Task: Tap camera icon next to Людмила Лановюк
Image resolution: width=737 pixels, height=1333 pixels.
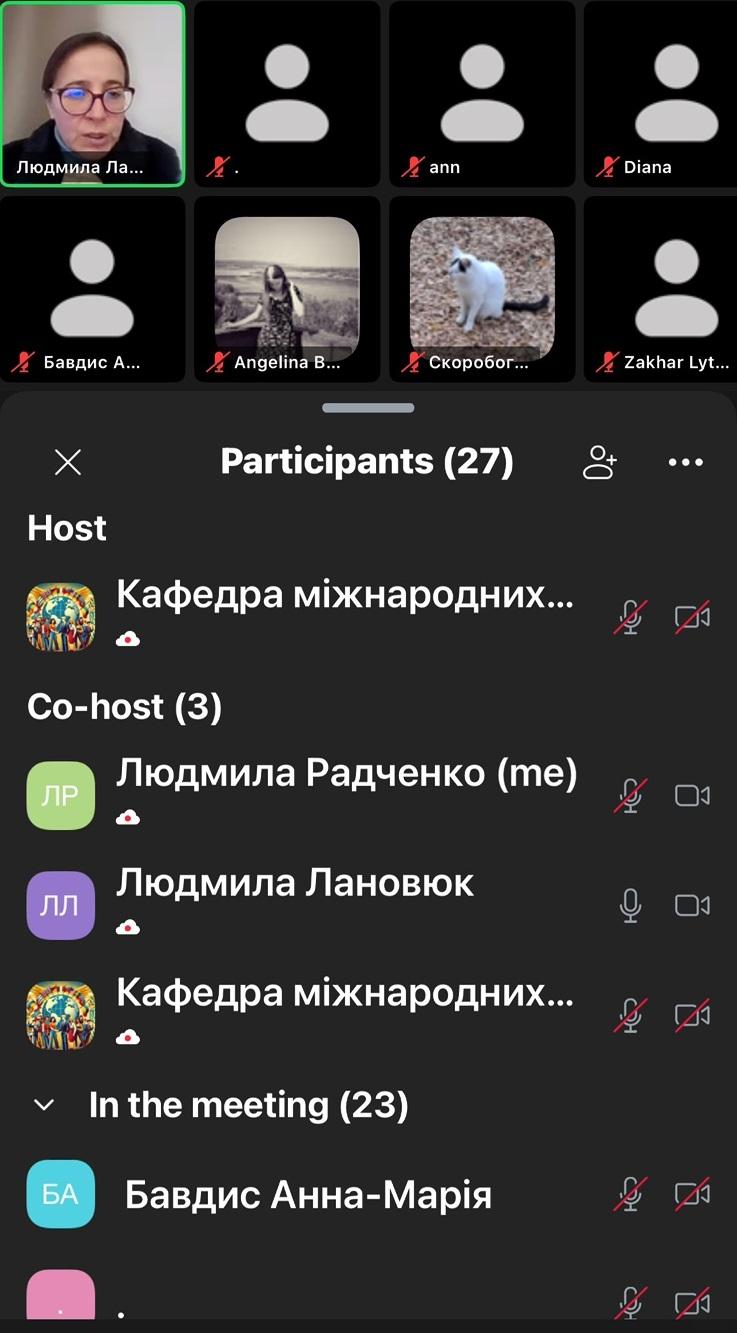Action: 692,905
